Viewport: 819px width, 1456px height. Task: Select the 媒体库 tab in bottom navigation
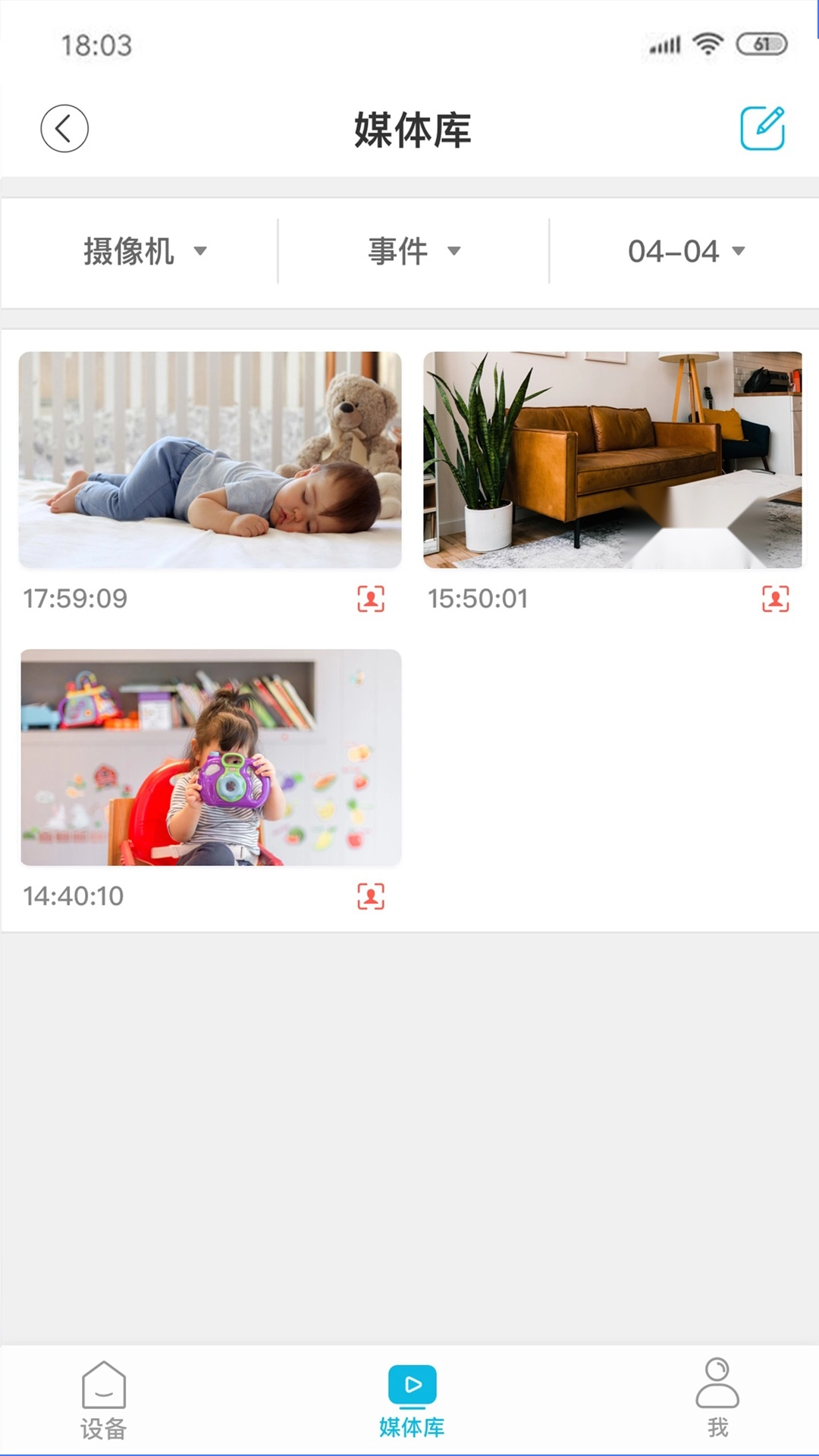point(412,1400)
